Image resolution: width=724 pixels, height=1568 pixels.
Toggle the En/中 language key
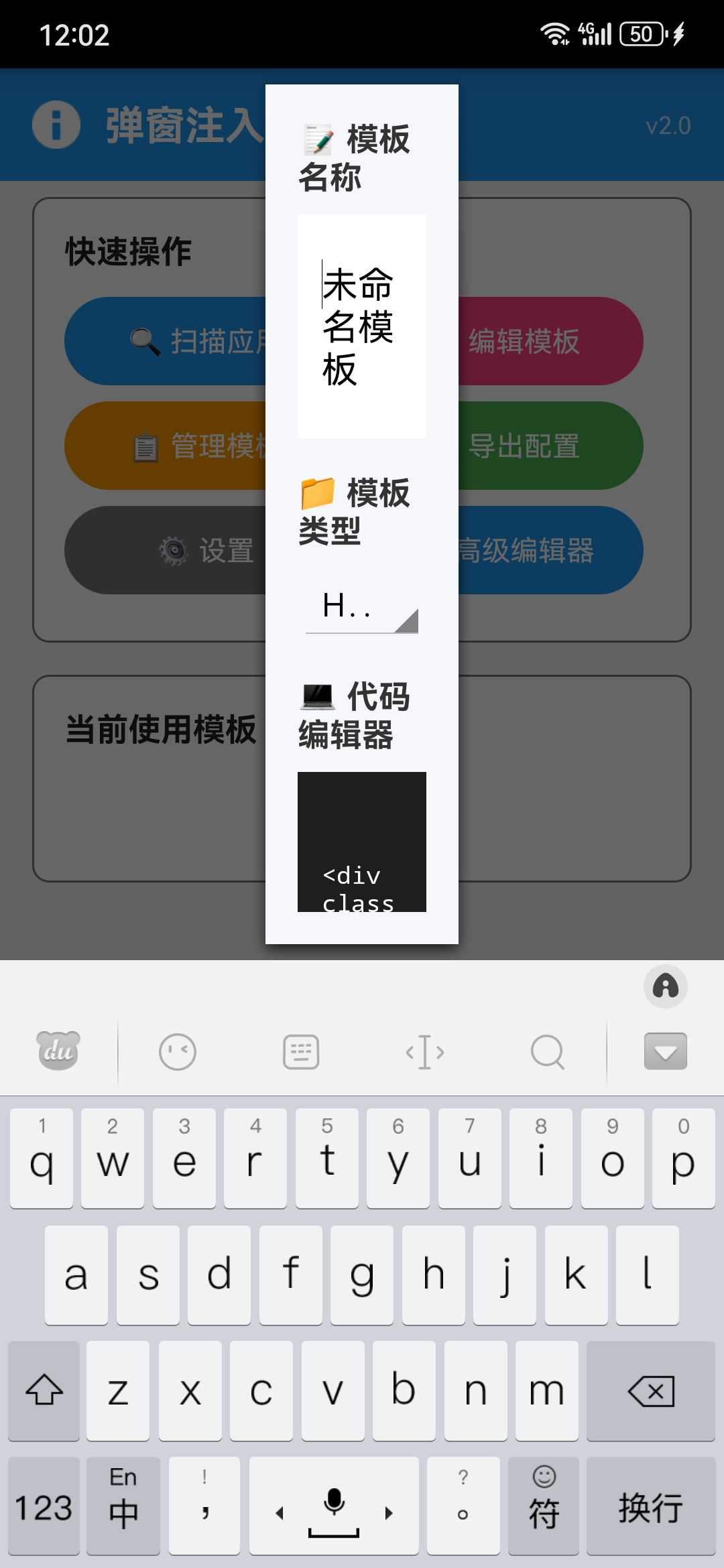tap(123, 1507)
